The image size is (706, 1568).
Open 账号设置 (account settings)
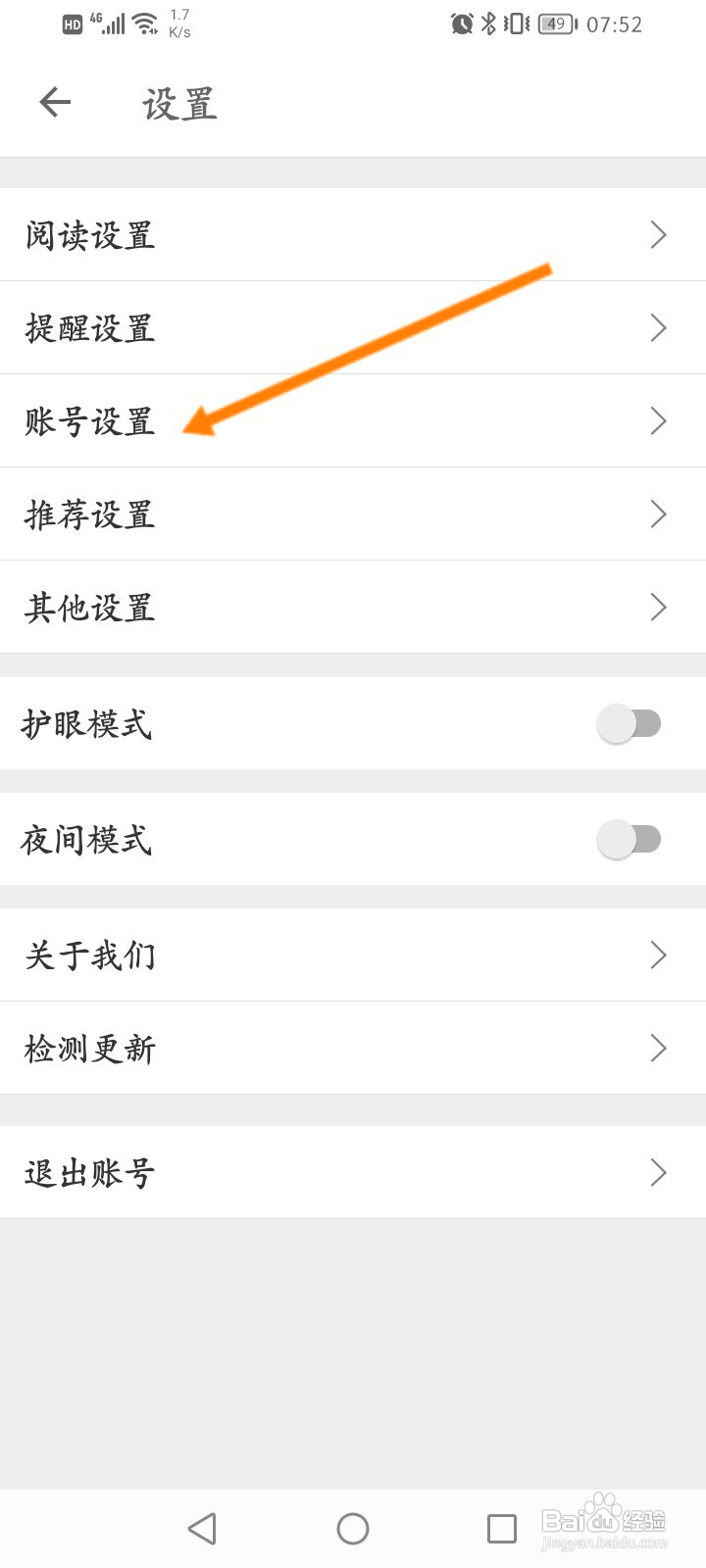[x=353, y=420]
